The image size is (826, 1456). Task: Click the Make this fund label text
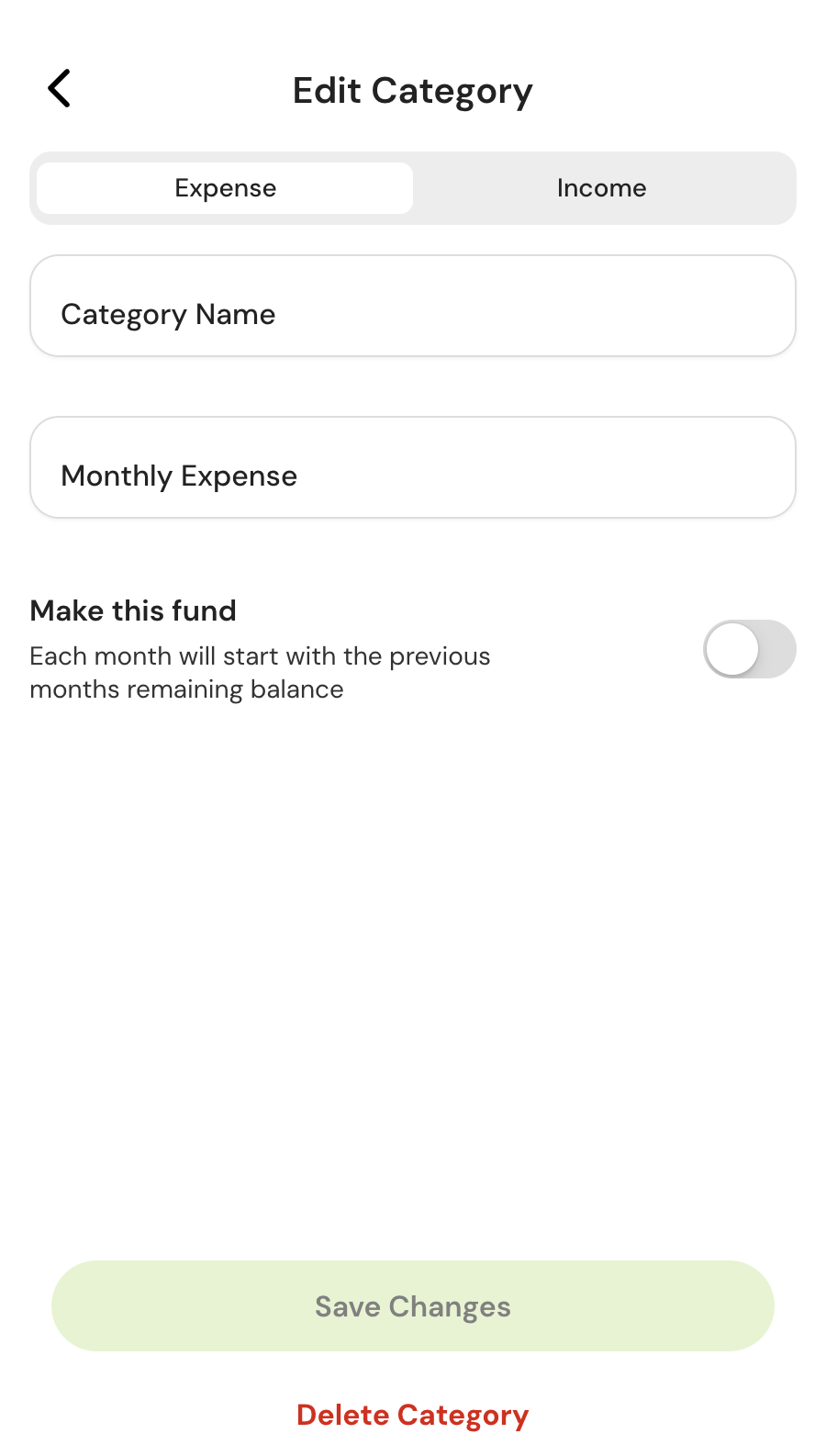point(132,610)
